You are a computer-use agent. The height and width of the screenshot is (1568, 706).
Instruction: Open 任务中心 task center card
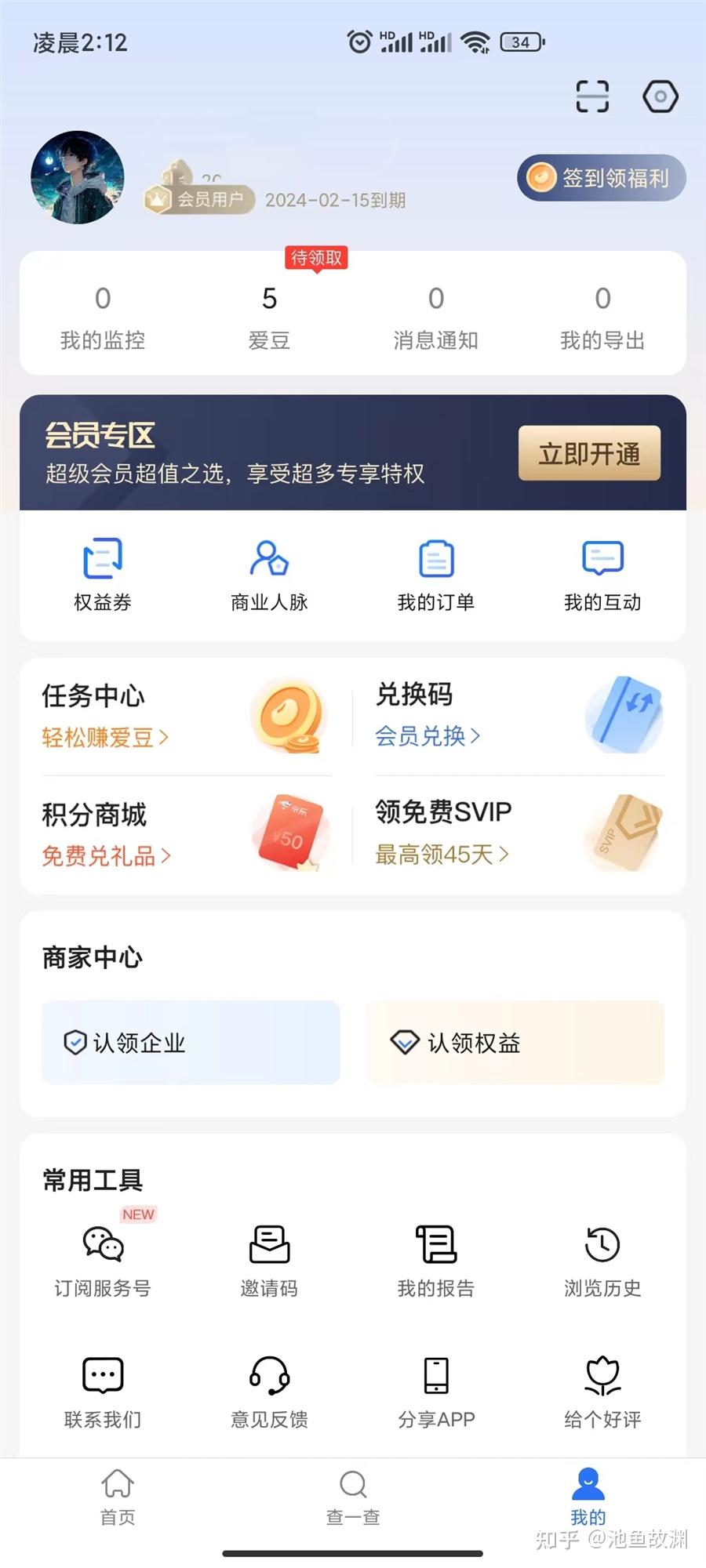pyautogui.click(x=185, y=715)
